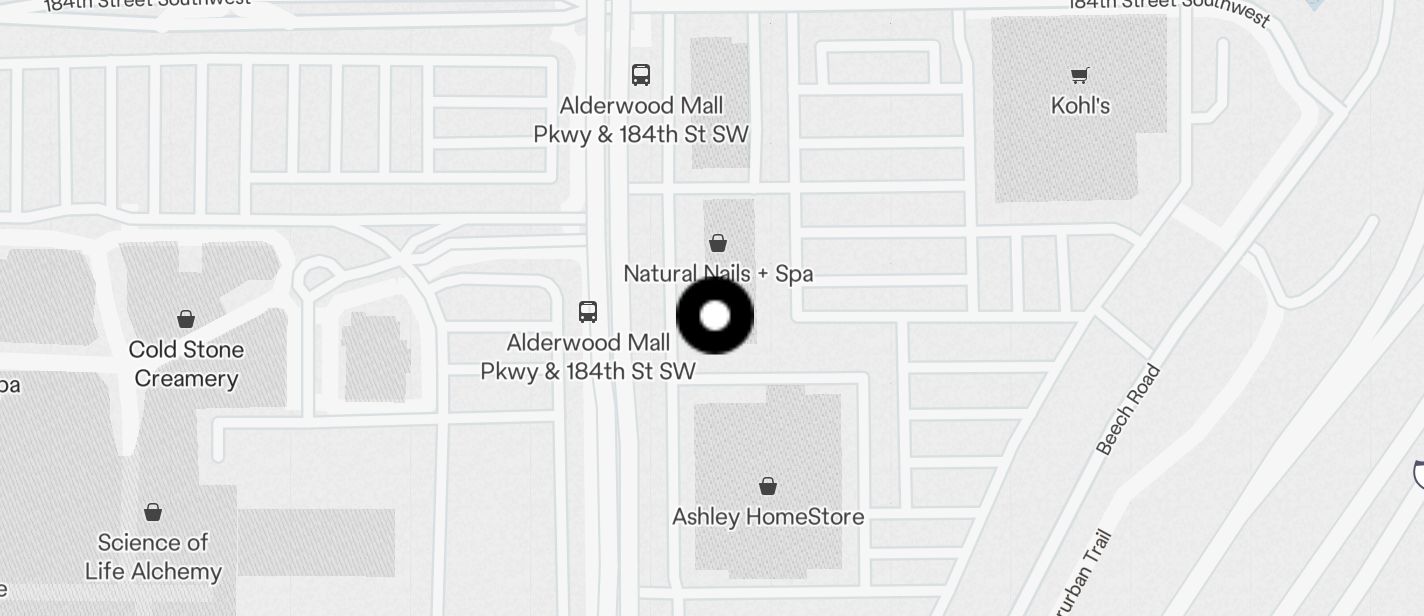Tap the black circular location pin
The image size is (1424, 616).
click(x=715, y=316)
